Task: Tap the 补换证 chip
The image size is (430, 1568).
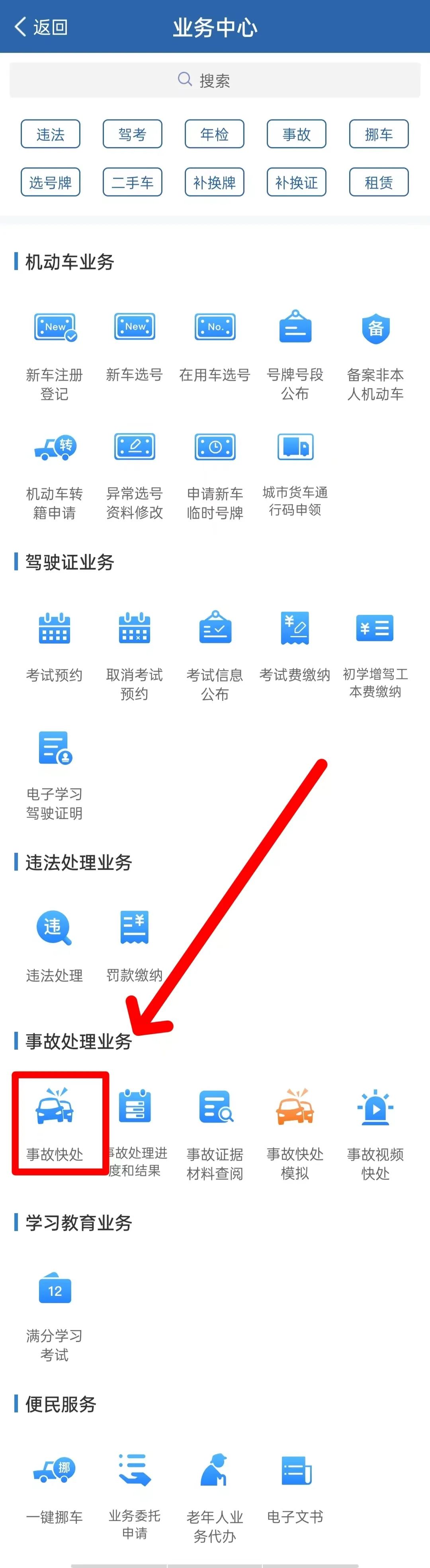Action: [296, 182]
